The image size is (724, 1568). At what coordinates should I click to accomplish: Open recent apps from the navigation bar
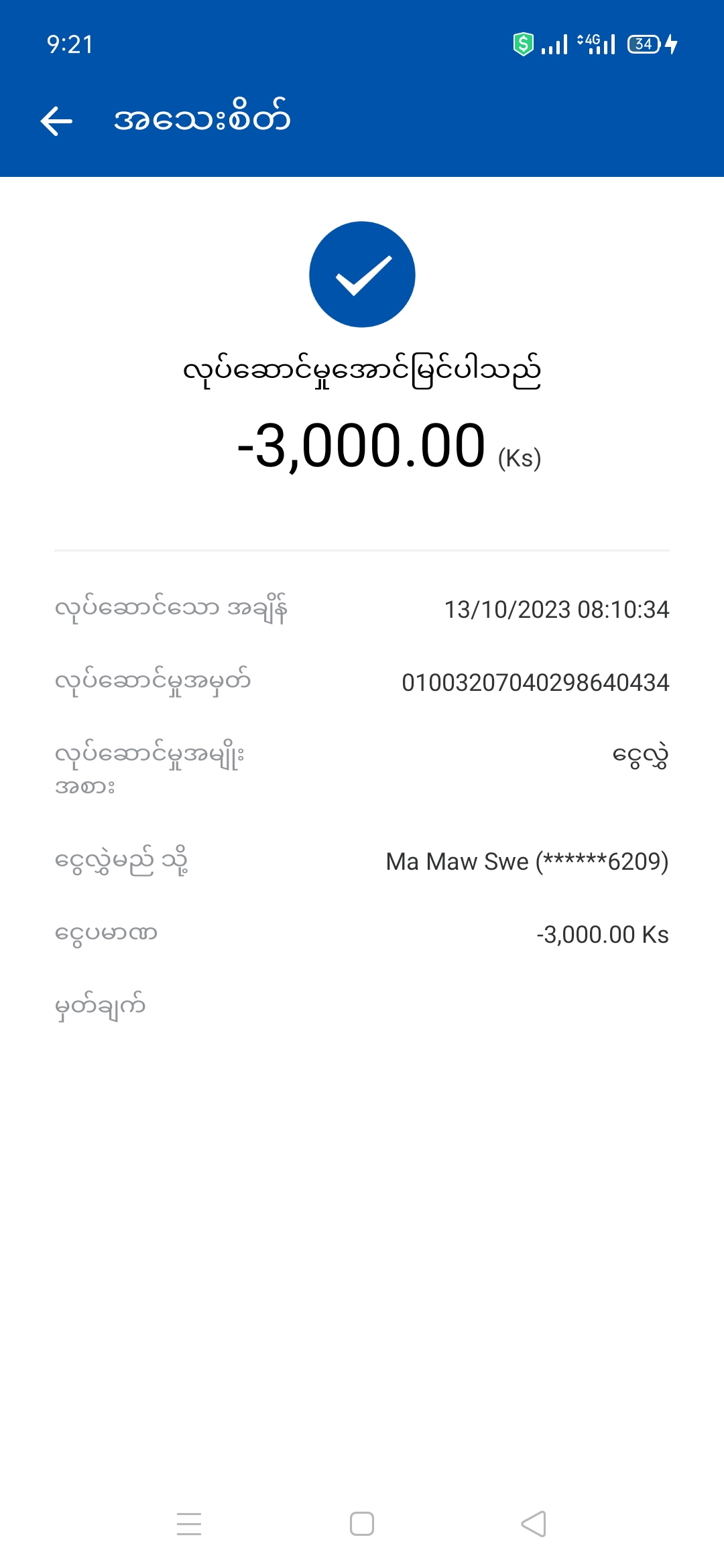click(189, 1524)
